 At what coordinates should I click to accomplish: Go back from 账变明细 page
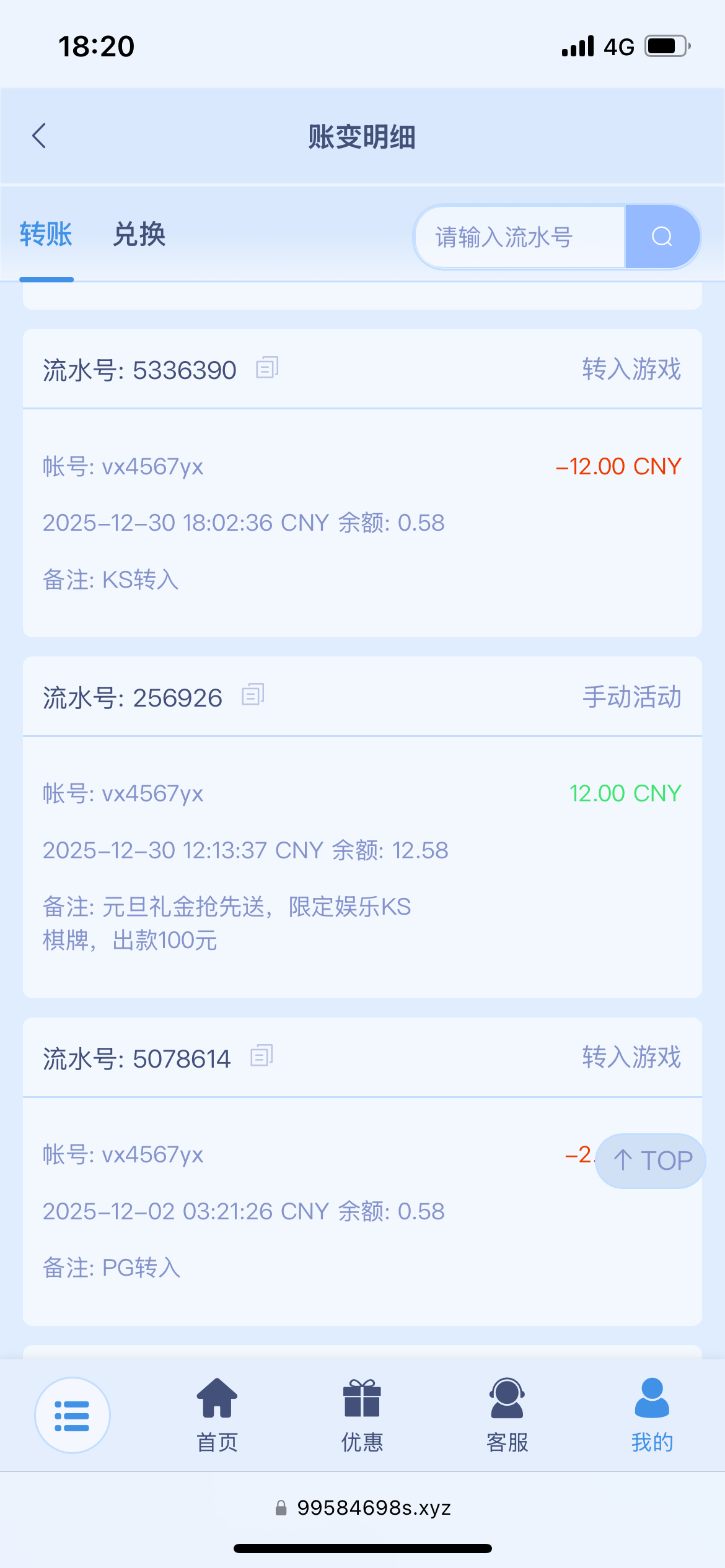(39, 136)
